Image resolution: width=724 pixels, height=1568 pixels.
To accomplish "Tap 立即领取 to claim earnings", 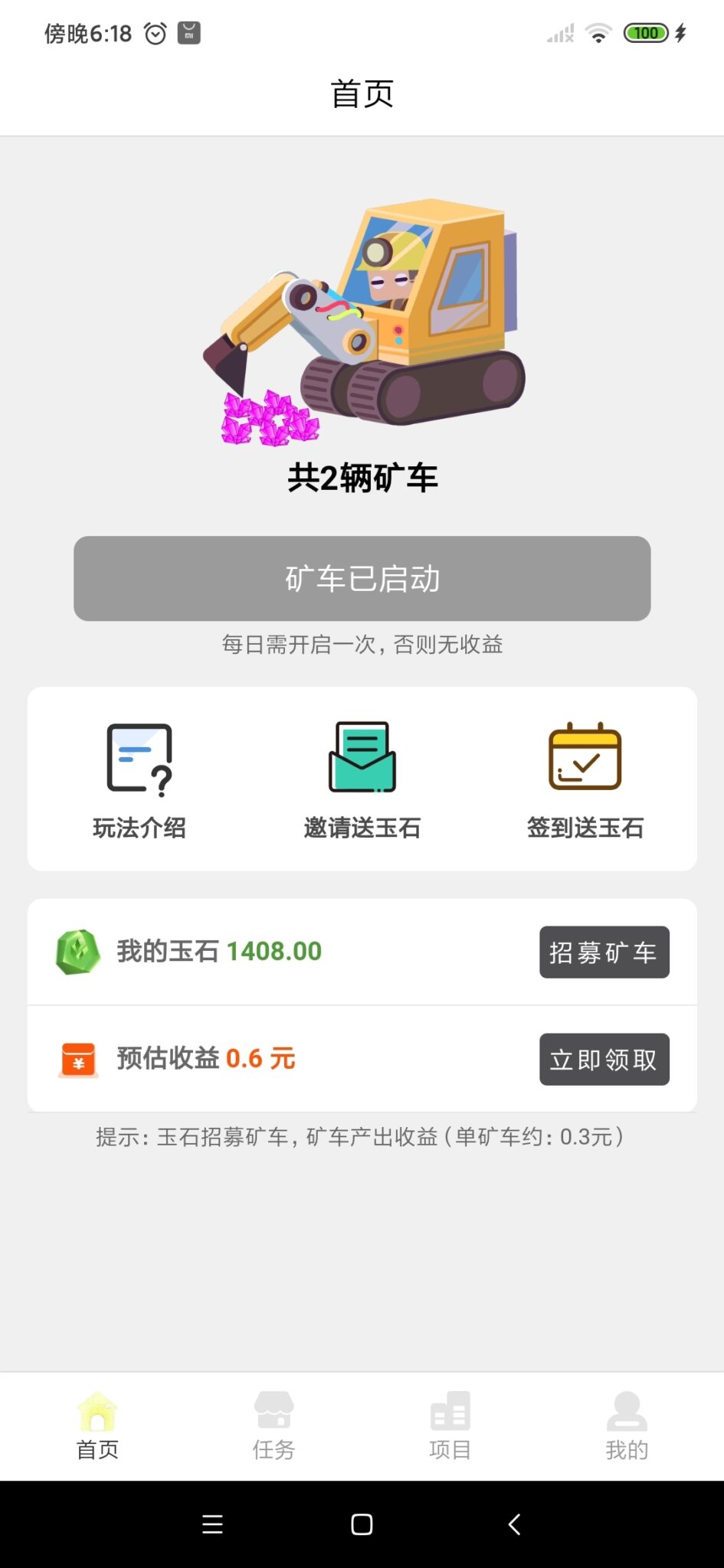I will 604,1059.
